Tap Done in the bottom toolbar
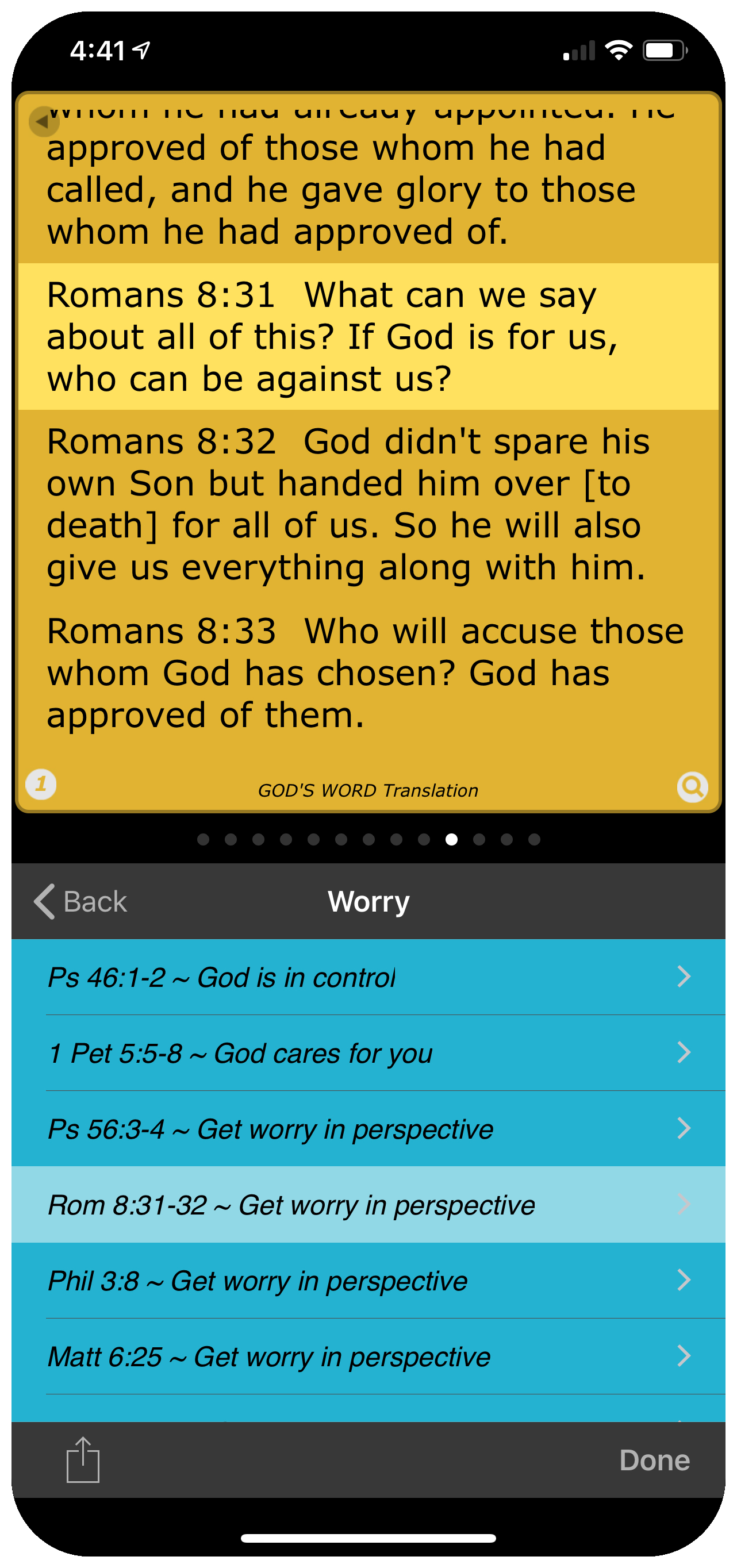This screenshot has height=1568, width=737. click(654, 1461)
